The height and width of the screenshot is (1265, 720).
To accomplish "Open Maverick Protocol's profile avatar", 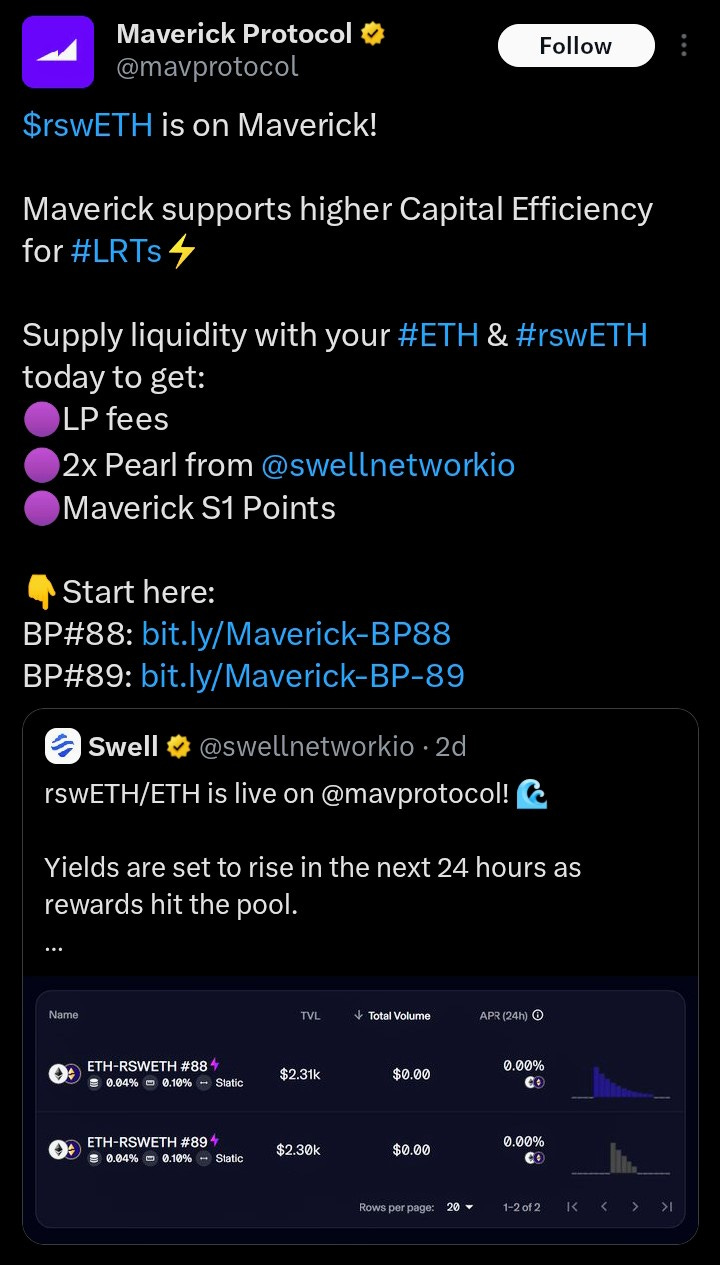I will coord(58,52).
